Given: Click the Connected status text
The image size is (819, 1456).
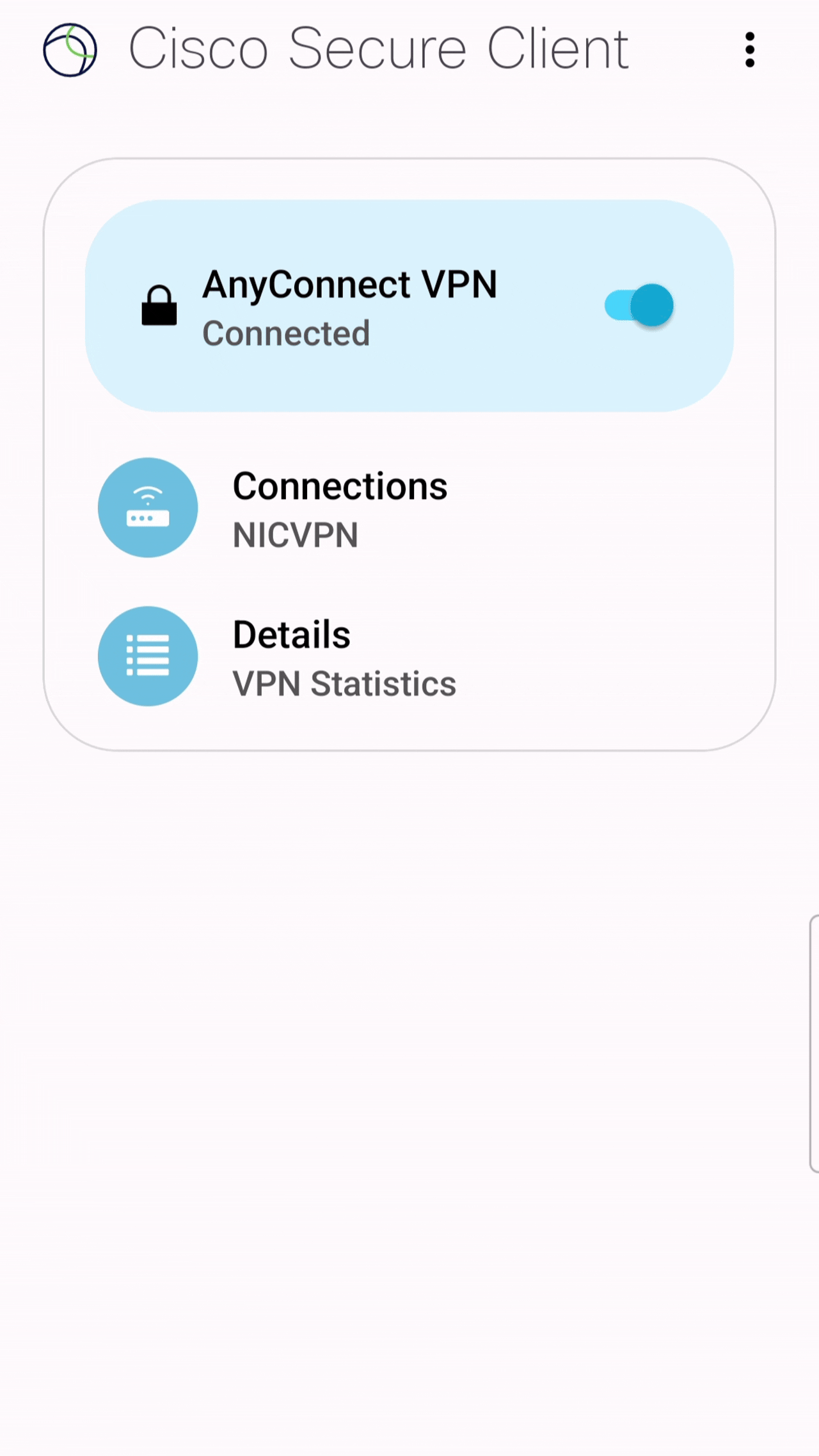Looking at the screenshot, I should (x=286, y=333).
